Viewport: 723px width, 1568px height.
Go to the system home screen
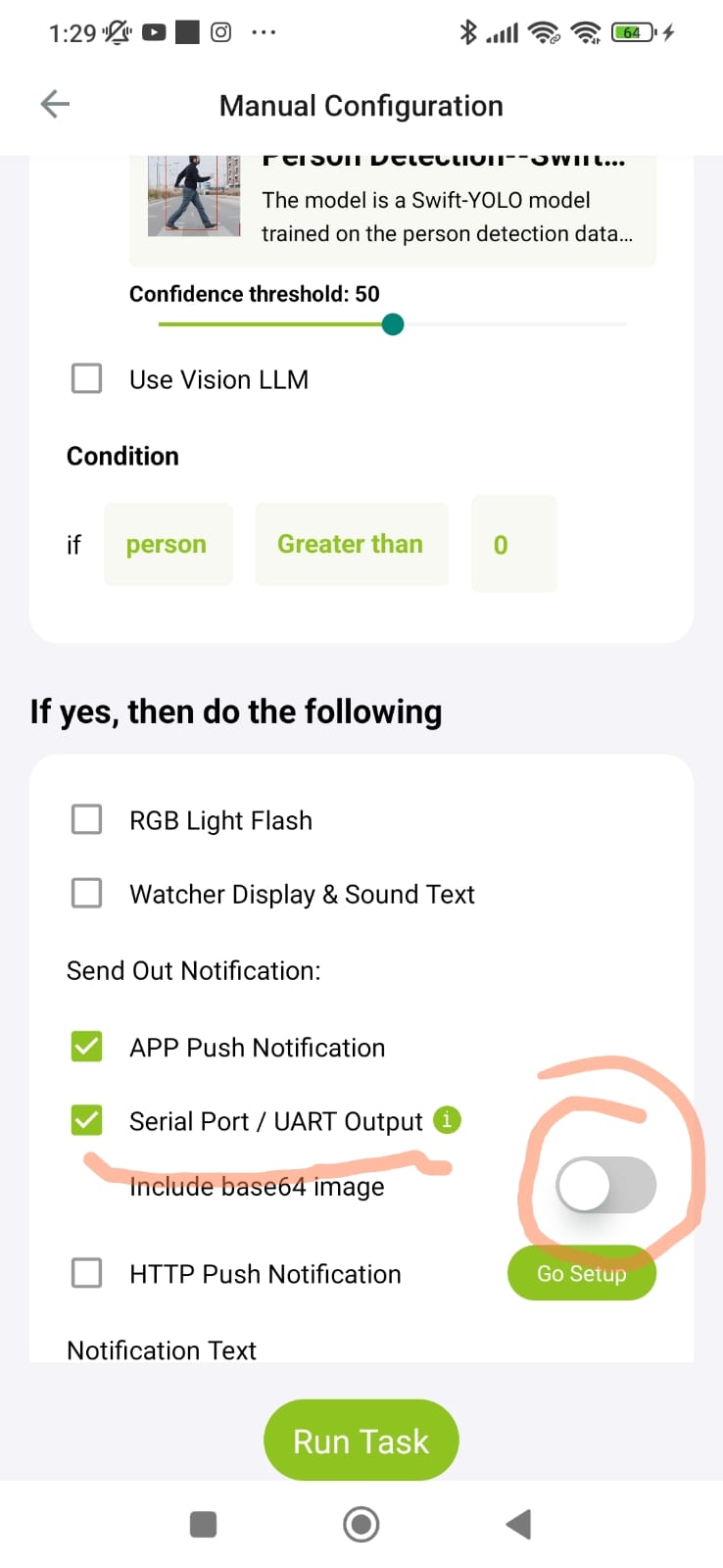[x=361, y=1524]
